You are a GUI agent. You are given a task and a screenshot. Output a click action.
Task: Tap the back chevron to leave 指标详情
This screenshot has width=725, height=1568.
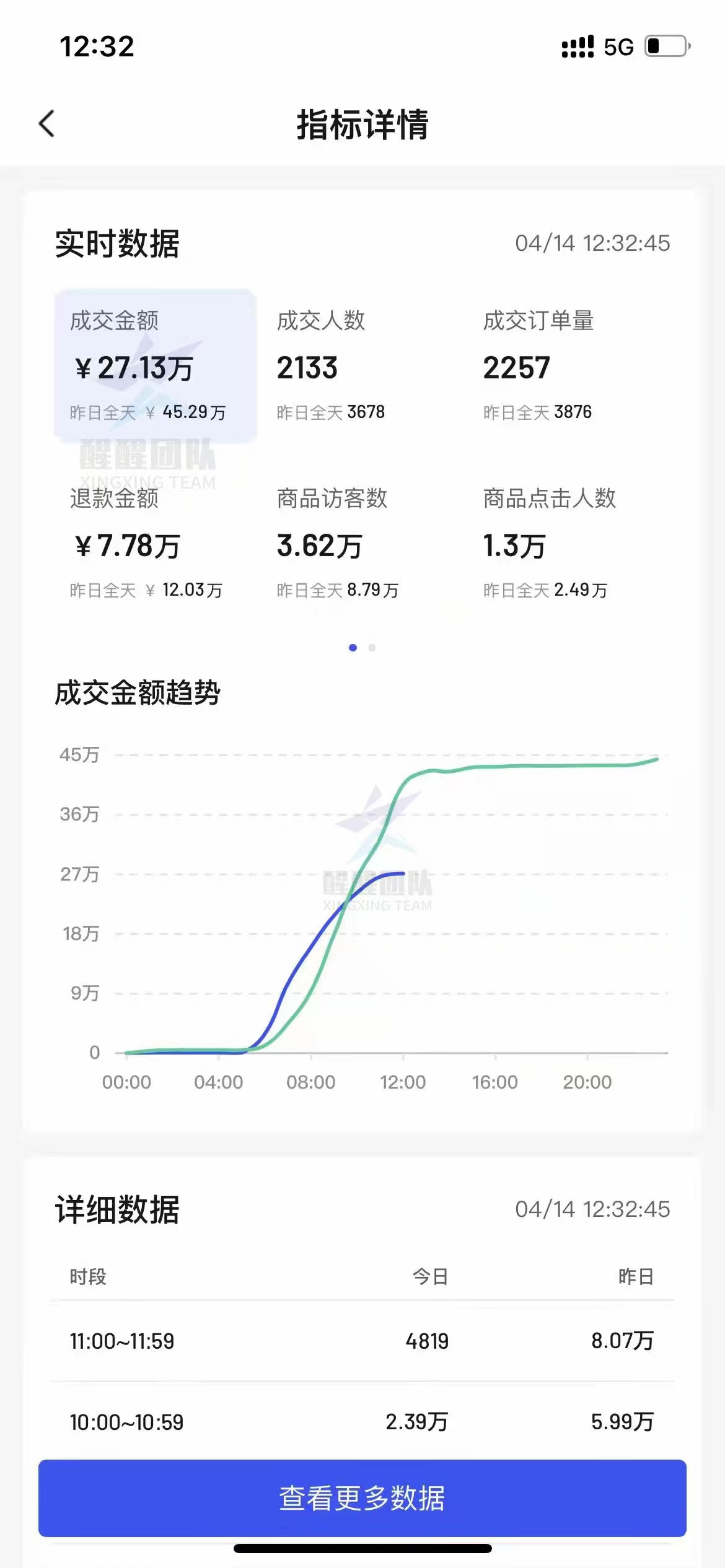tap(46, 124)
